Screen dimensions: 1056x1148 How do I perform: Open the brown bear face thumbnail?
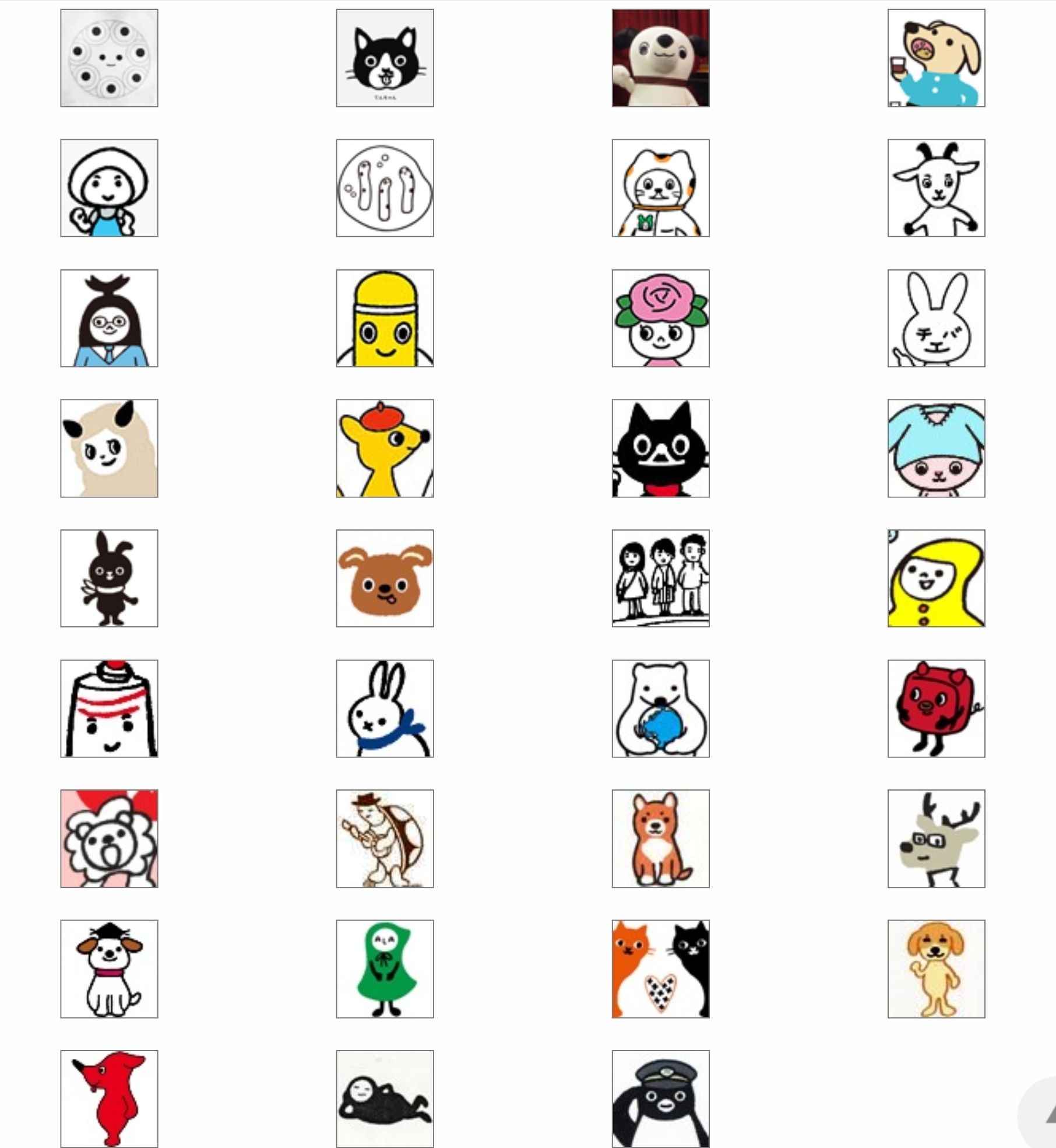385,578
